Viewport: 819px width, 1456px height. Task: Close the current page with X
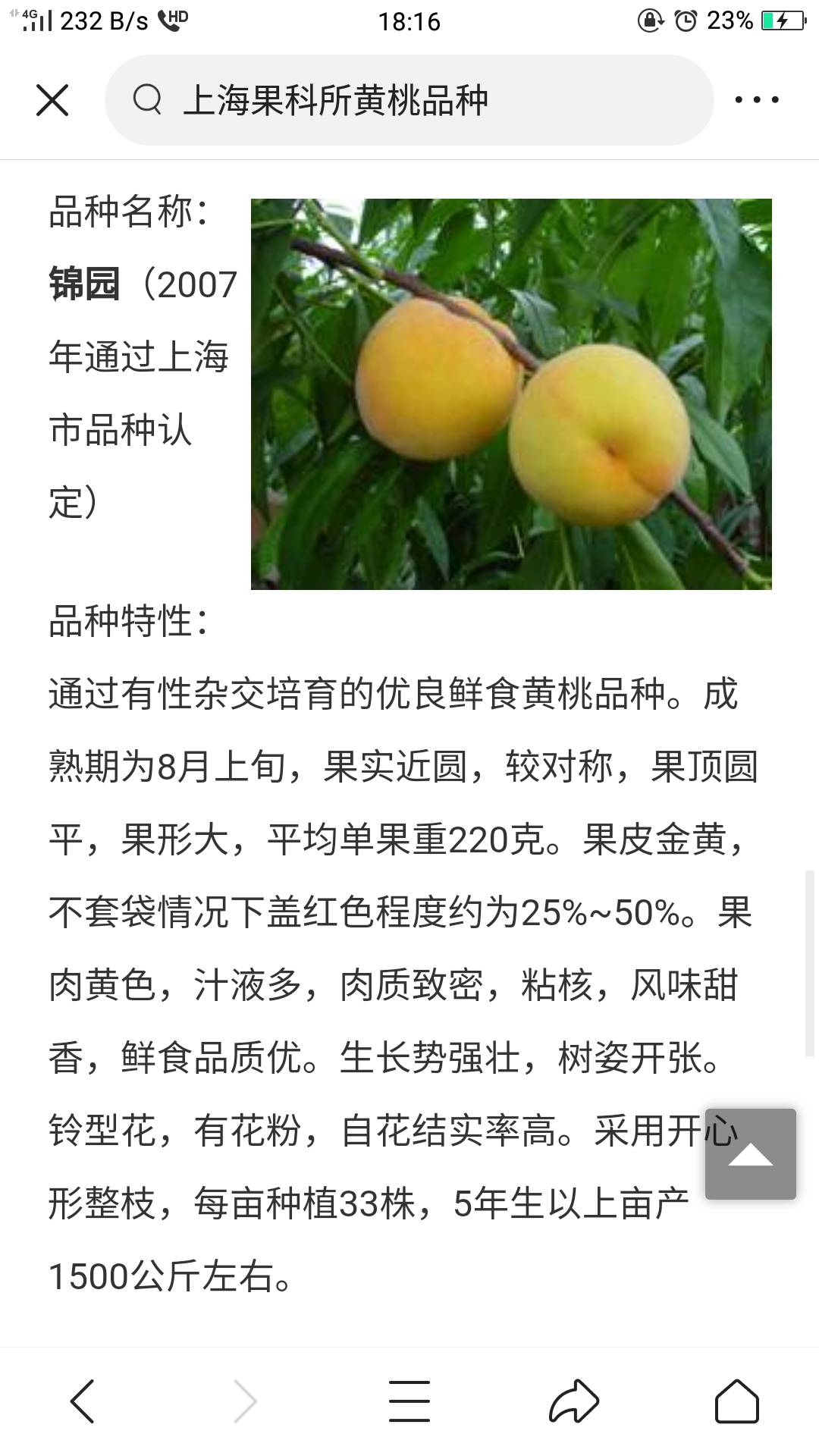coord(52,100)
